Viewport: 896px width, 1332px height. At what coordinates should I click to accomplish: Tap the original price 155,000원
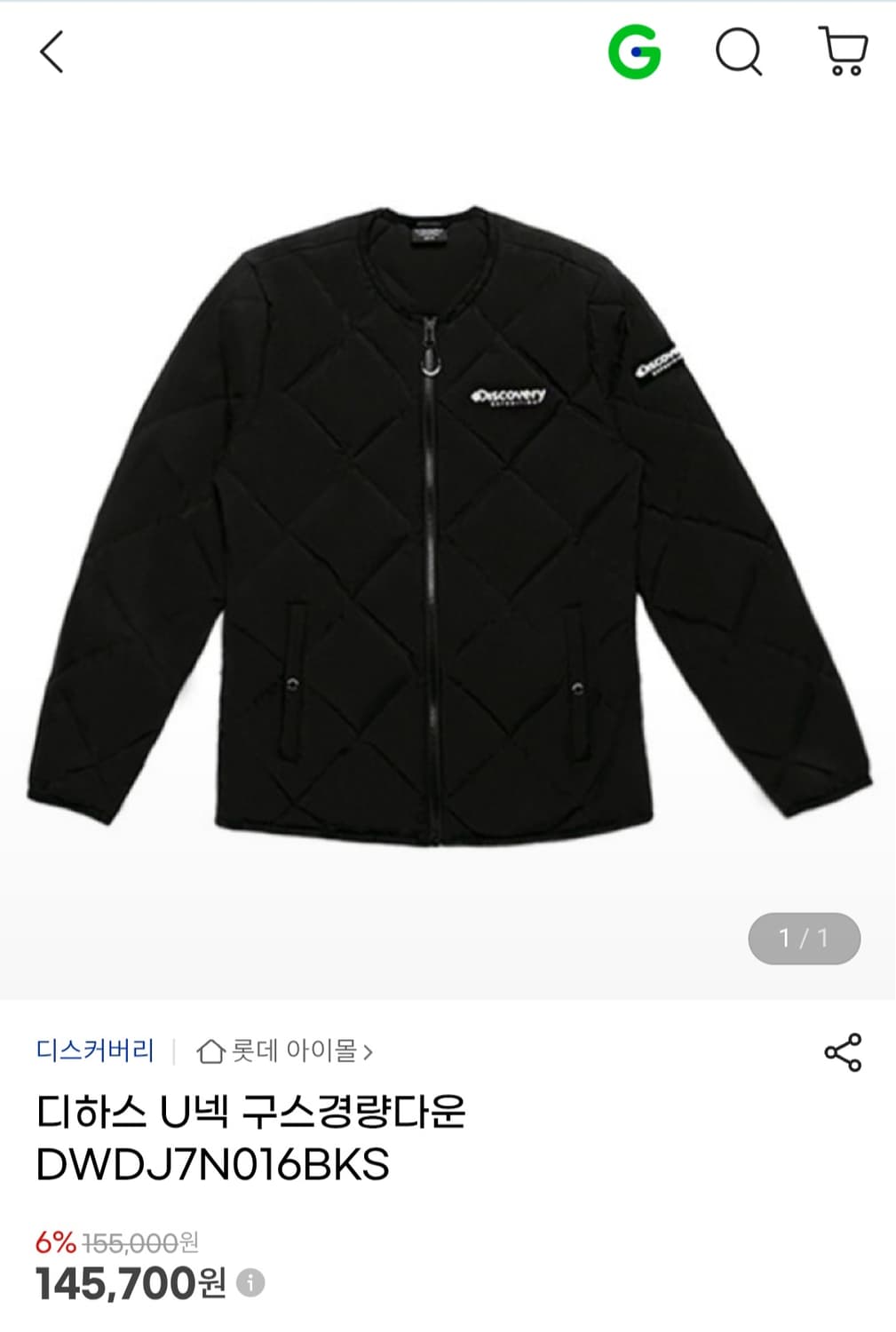coord(146,1243)
